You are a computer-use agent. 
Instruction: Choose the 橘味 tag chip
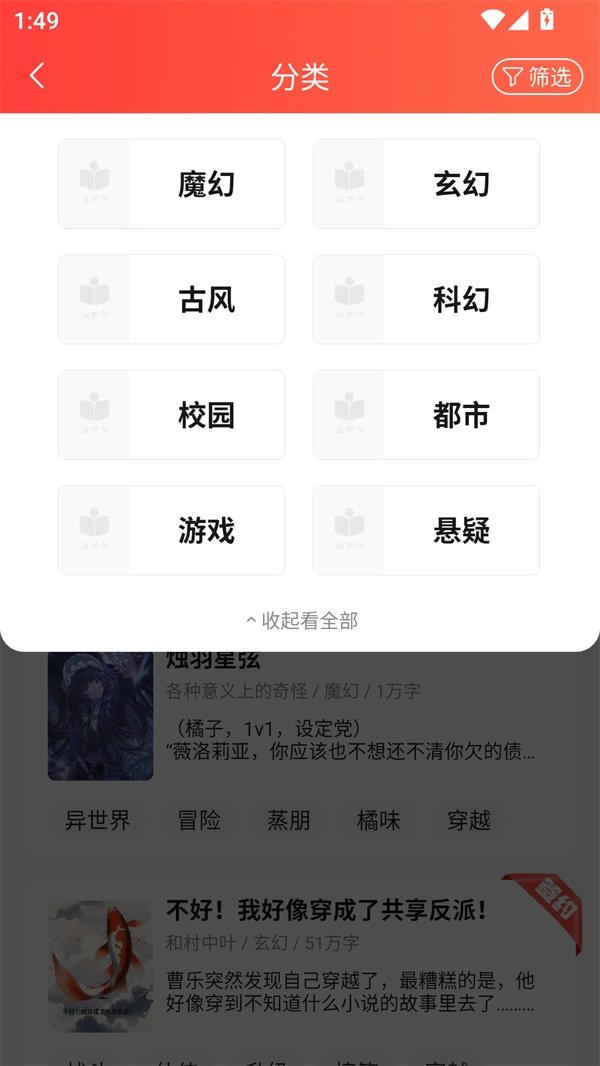coord(379,821)
